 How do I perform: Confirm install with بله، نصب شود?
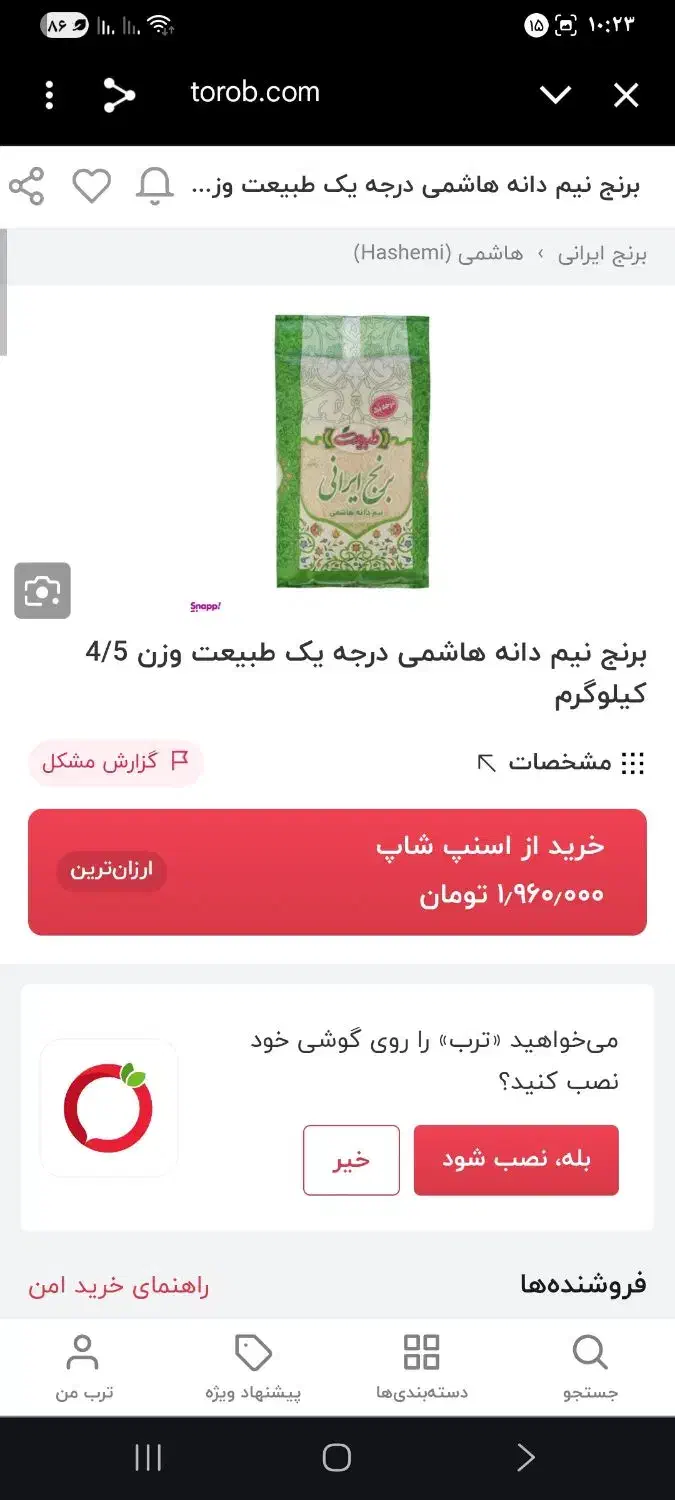coord(516,1160)
